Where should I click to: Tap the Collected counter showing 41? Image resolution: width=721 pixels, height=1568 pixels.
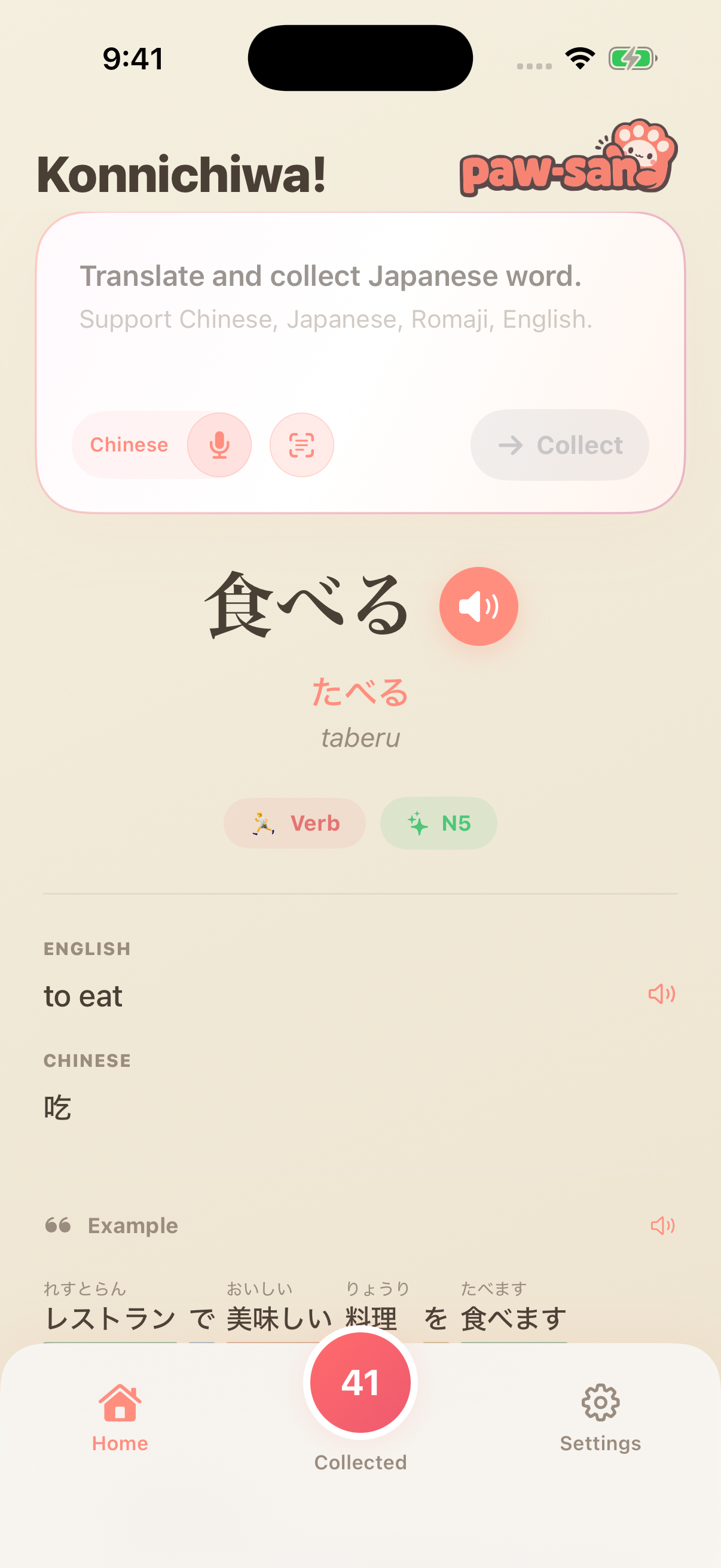pyautogui.click(x=360, y=1382)
